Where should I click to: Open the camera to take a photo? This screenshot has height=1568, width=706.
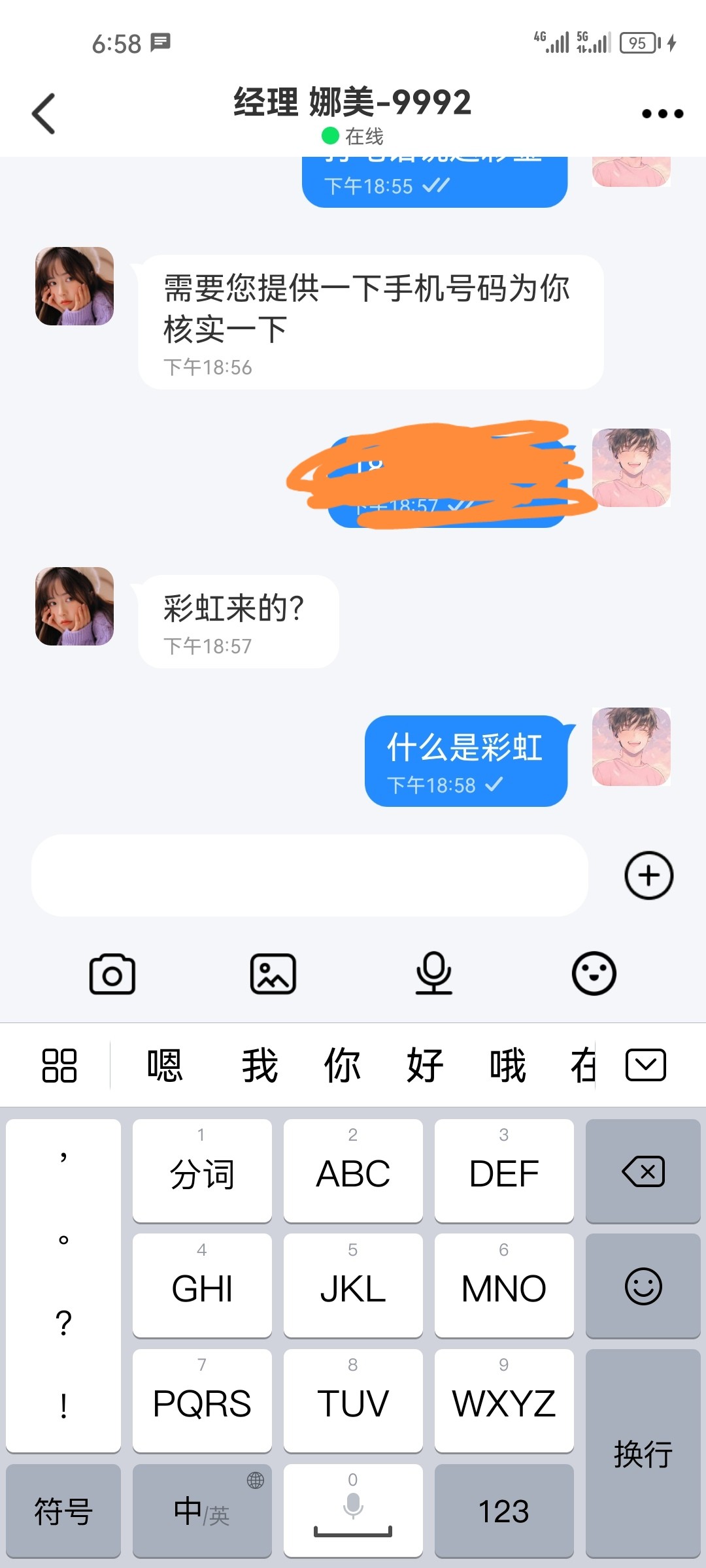coord(112,974)
